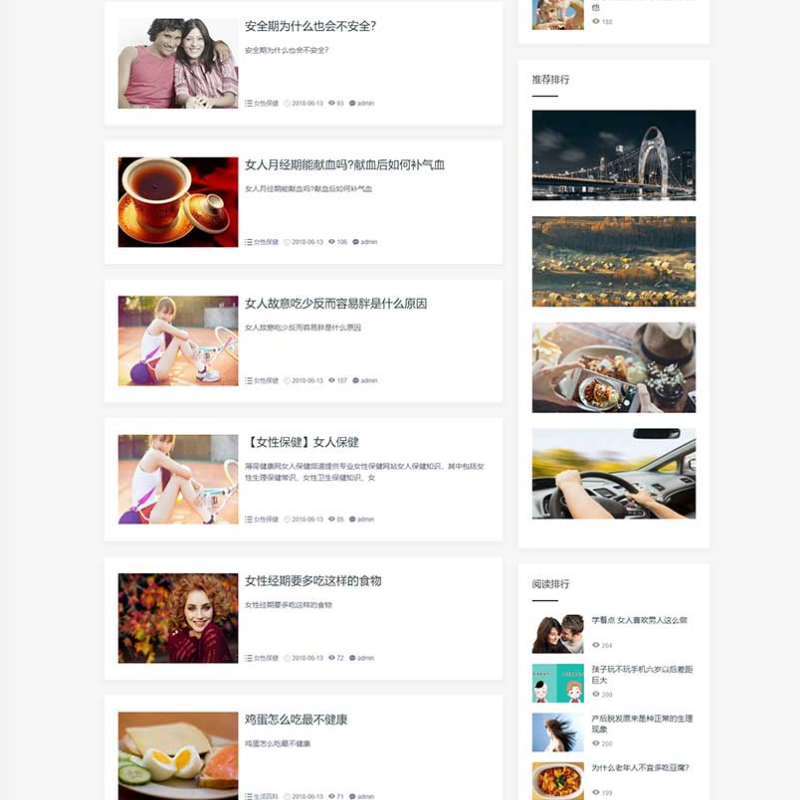The image size is (800, 800).
Task: Open the driving car picture in 推荐排行
Action: [613, 474]
